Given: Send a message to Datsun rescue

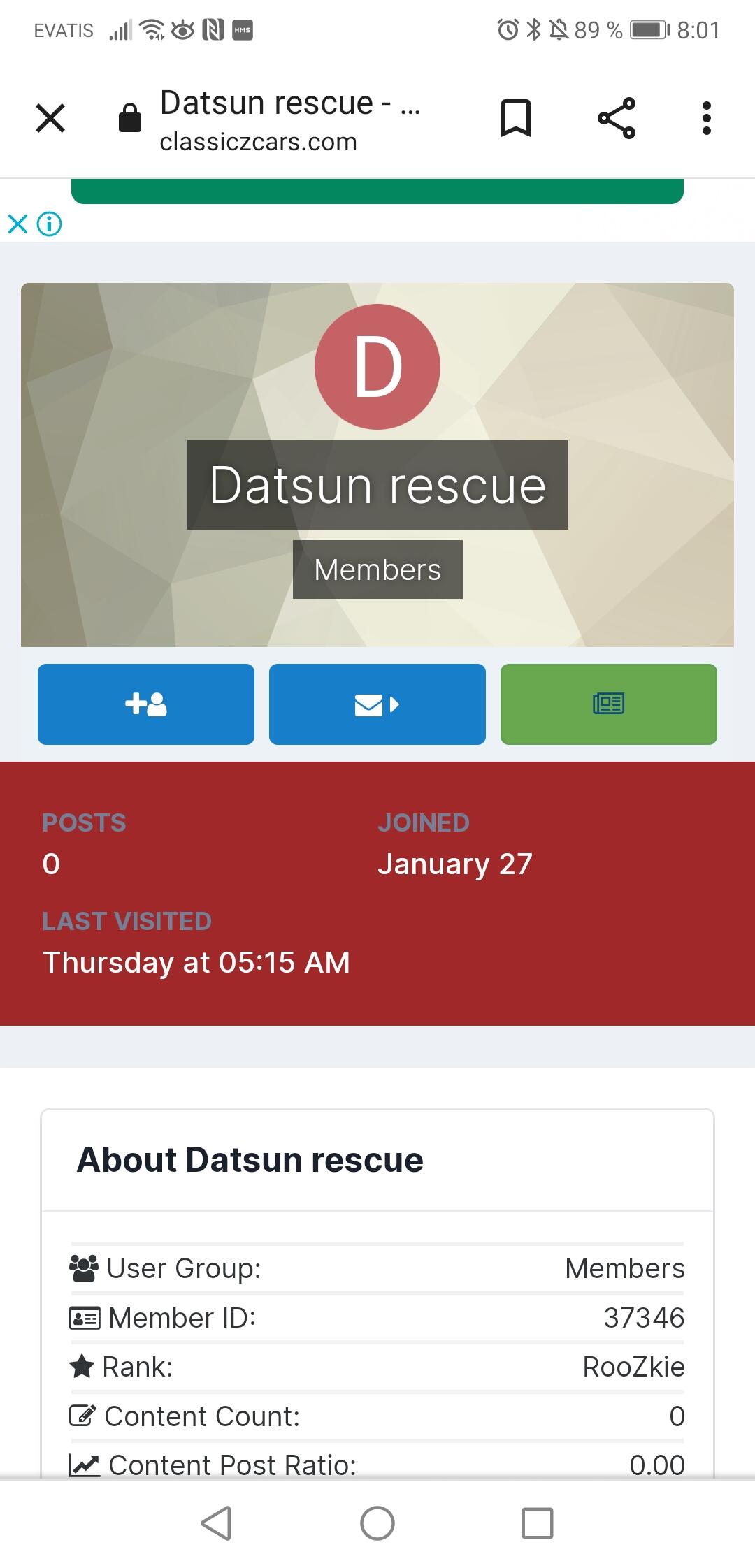Looking at the screenshot, I should click(x=377, y=704).
